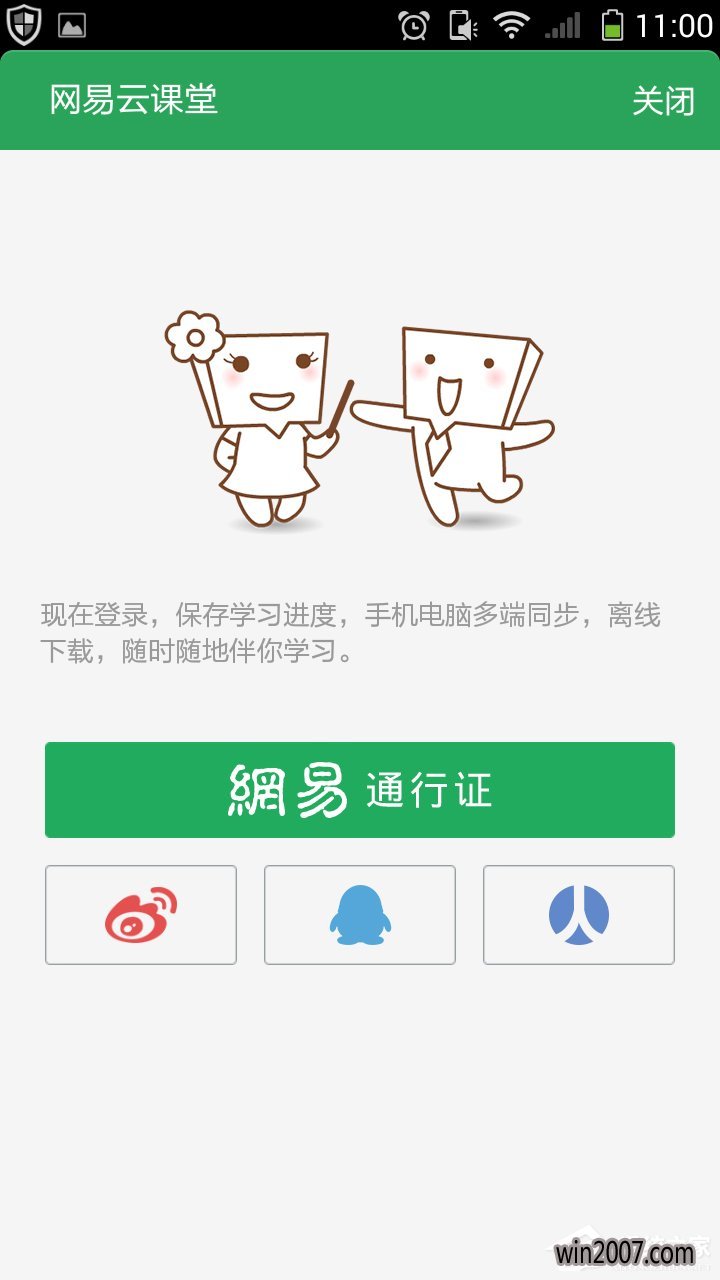
Task: Sign in with QQ penguin button
Action: pyautogui.click(x=360, y=915)
